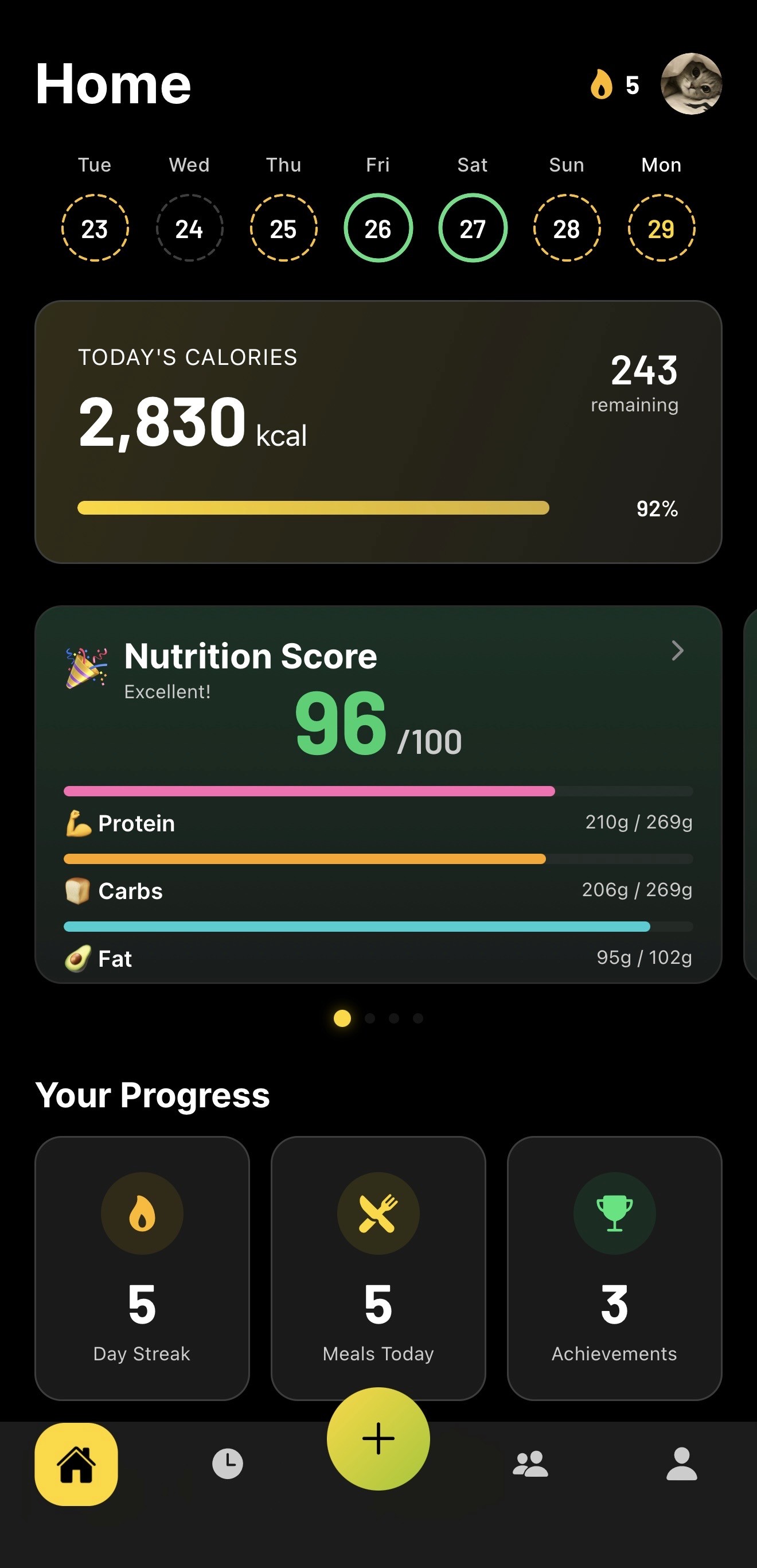757x1568 pixels.
Task: Switch to the history clock tab
Action: [228, 1464]
